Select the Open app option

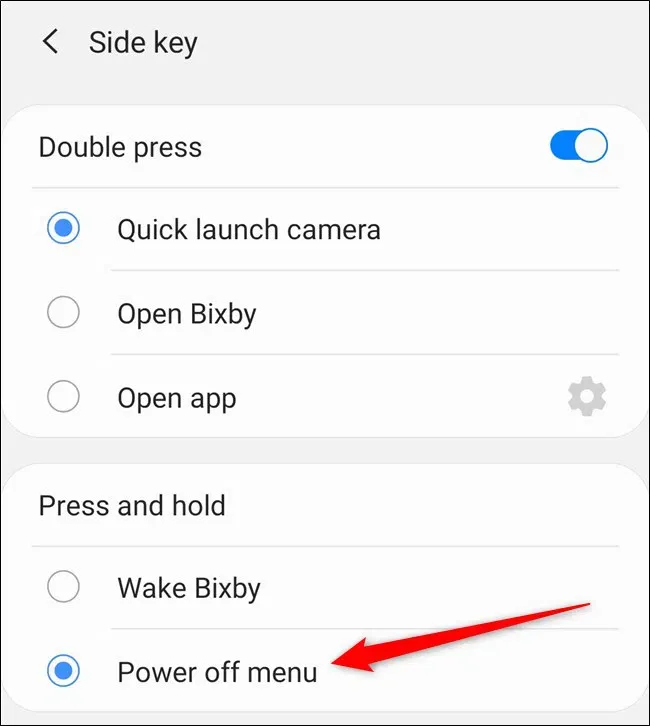point(63,397)
